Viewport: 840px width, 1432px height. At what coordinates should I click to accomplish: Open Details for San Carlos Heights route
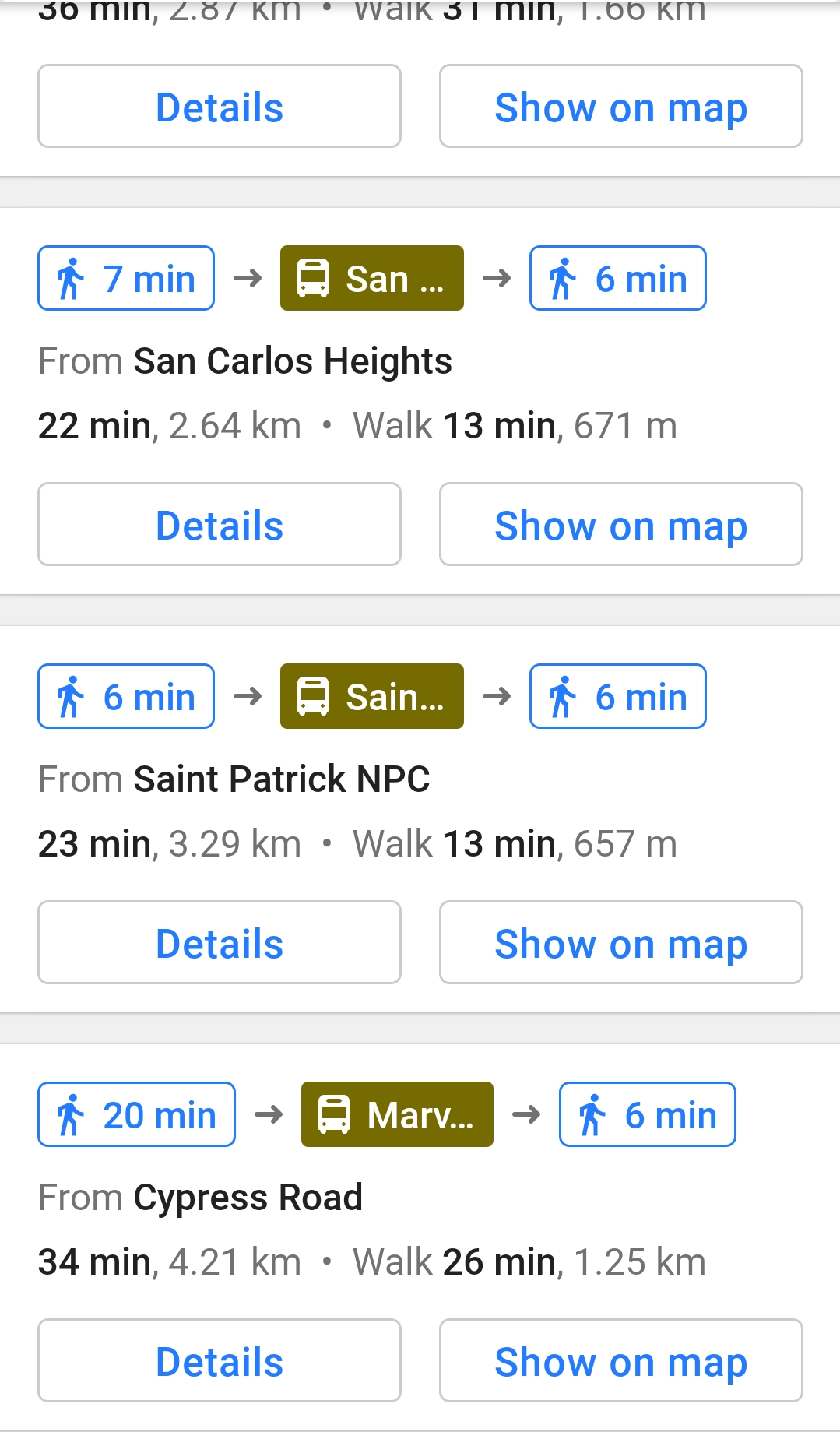(x=219, y=523)
